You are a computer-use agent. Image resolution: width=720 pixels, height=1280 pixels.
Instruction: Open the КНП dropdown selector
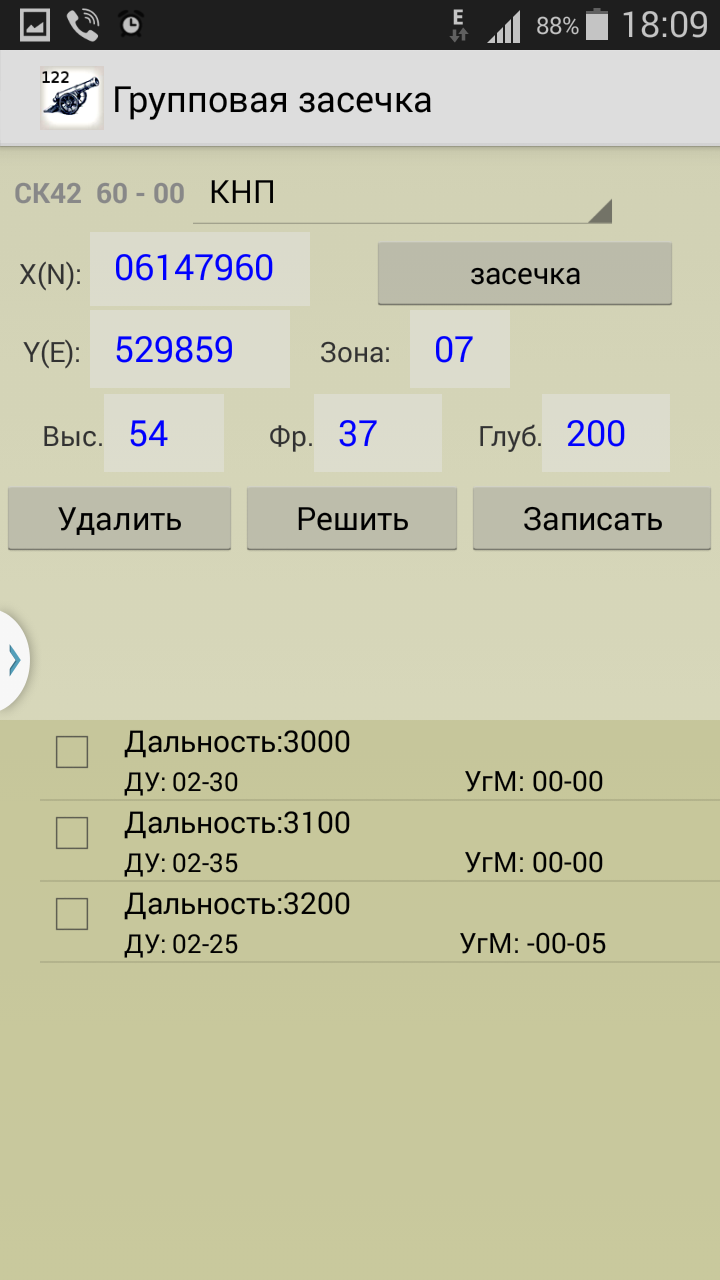tap(402, 193)
